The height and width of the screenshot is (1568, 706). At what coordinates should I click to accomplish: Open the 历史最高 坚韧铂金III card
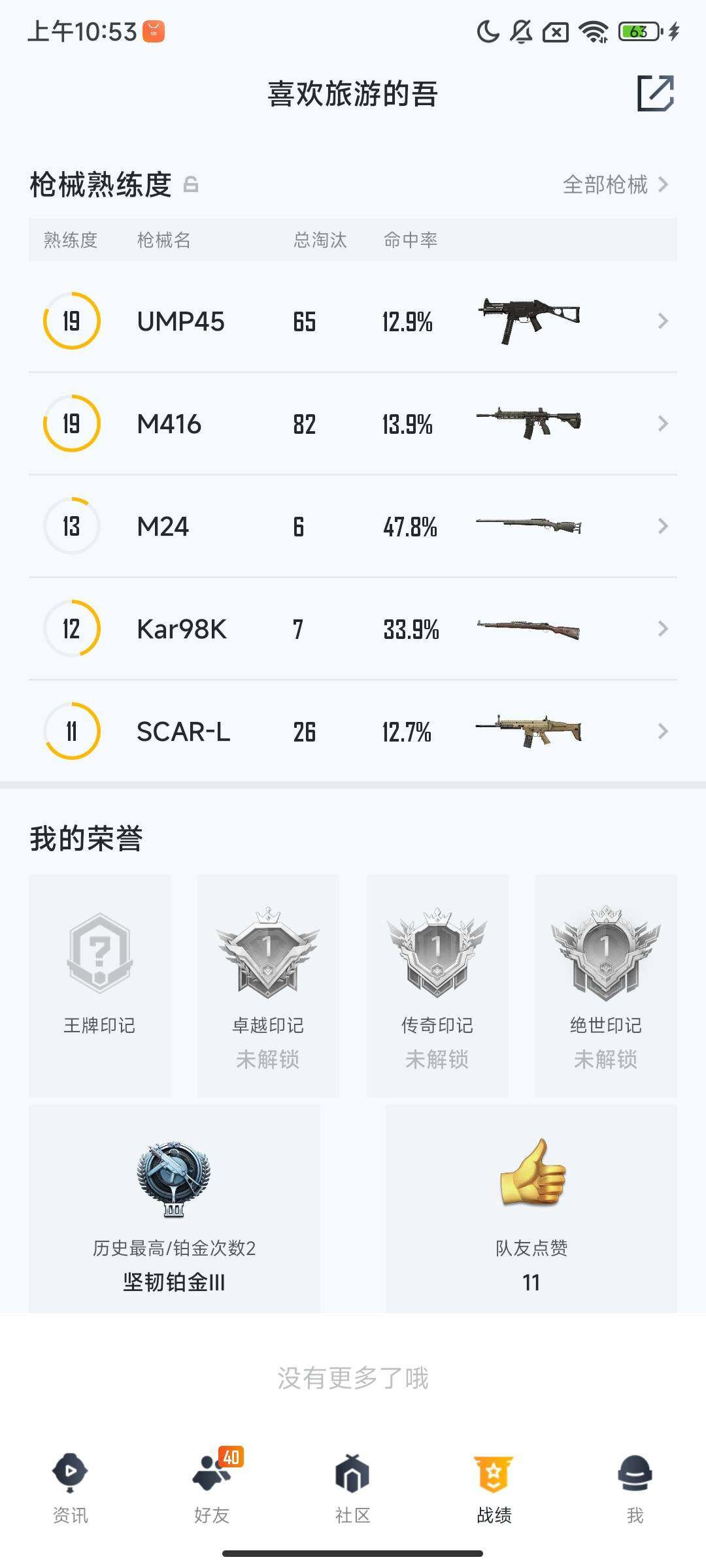(x=175, y=1209)
